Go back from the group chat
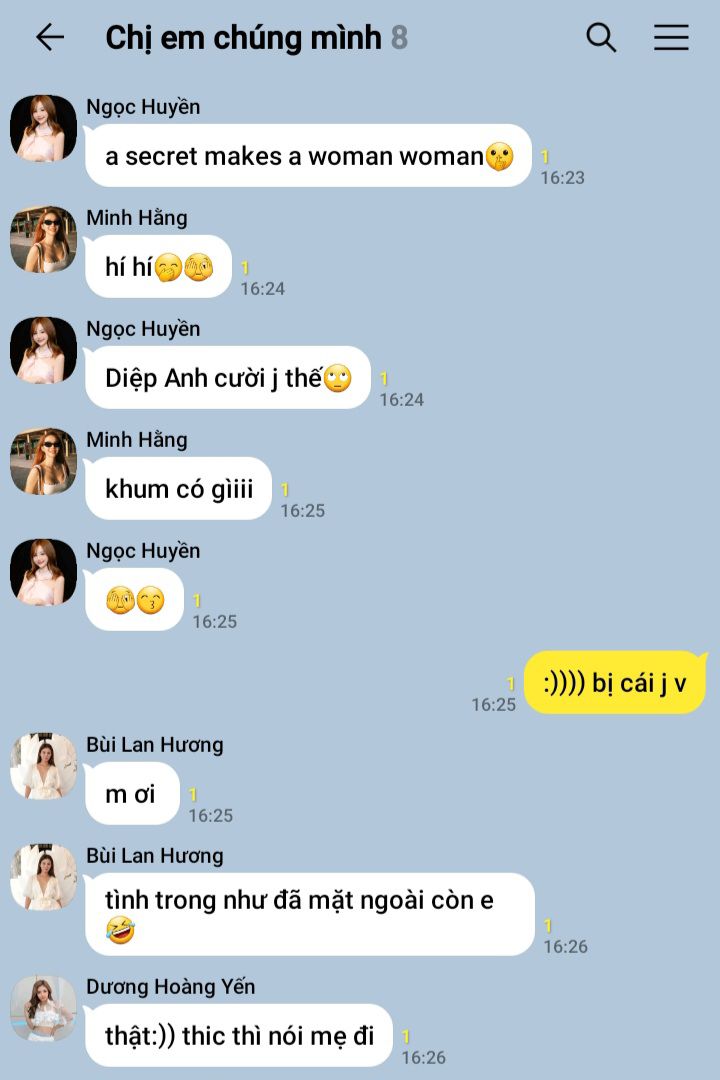Screen dimensions: 720x1080 (49, 38)
